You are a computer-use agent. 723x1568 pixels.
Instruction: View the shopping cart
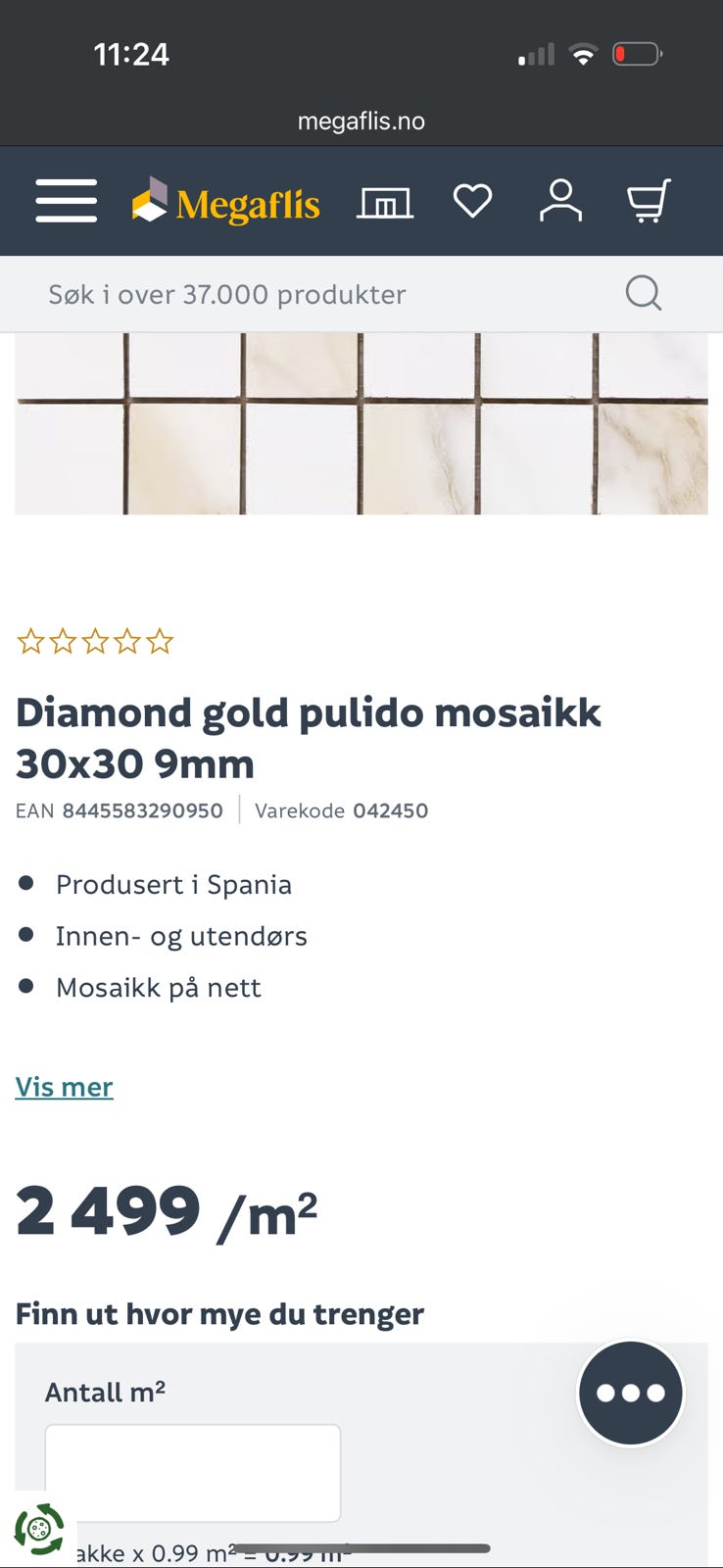649,200
